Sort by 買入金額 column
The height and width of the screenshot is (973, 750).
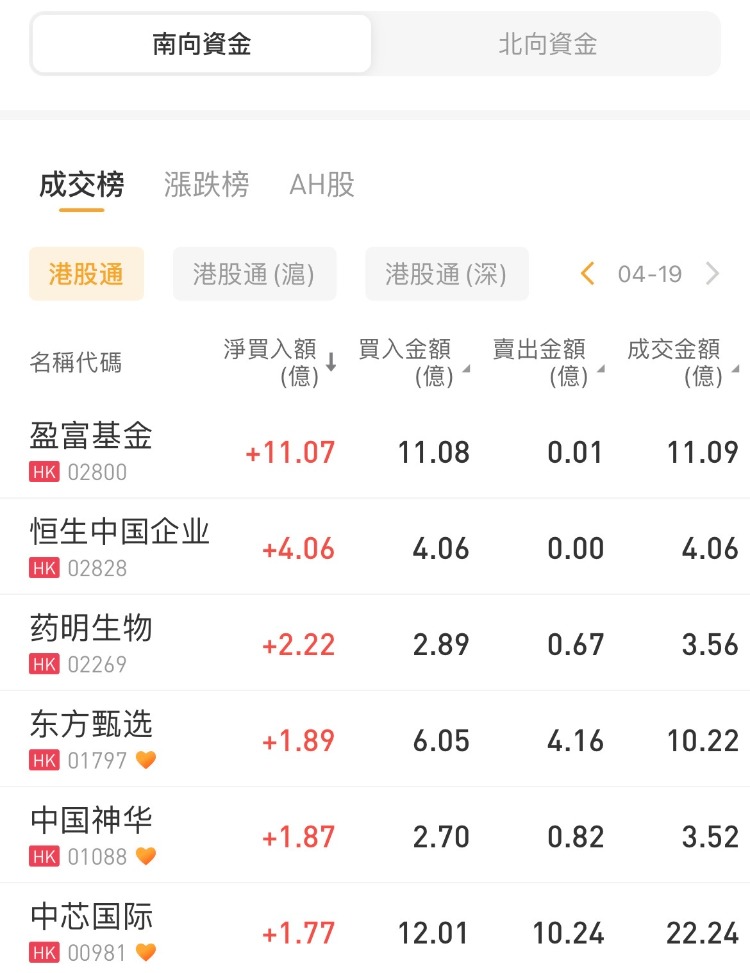coord(413,362)
